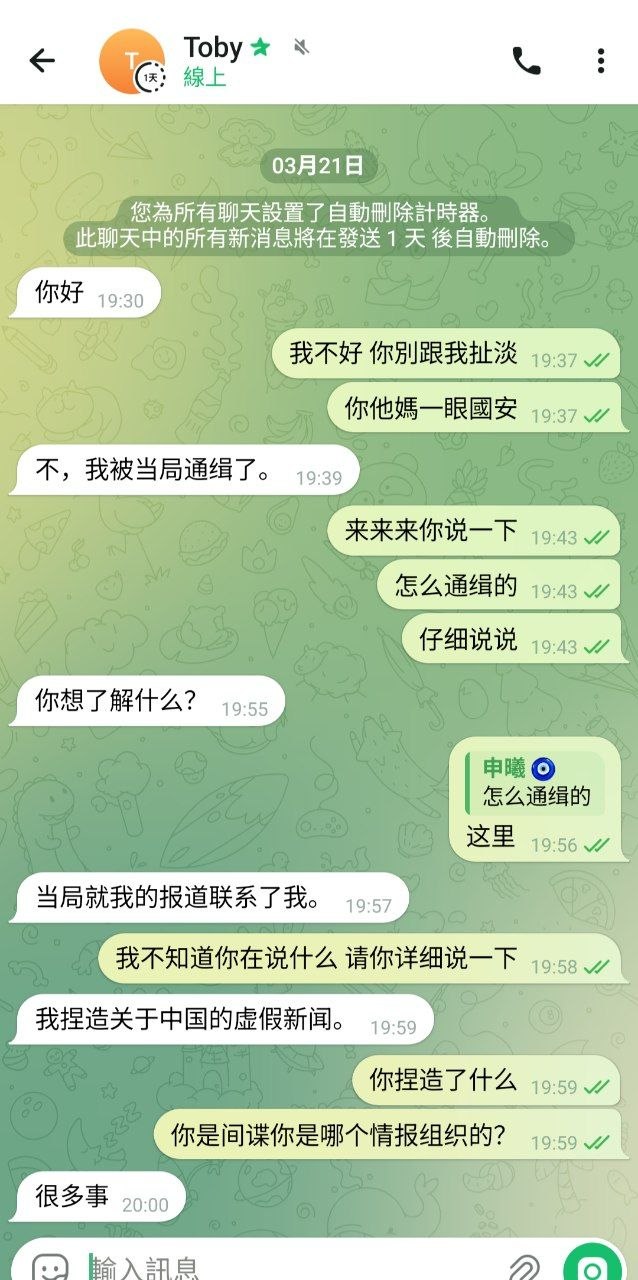Viewport: 638px width, 1280px height.
Task: Open Toby's profile avatar
Action: (131, 61)
